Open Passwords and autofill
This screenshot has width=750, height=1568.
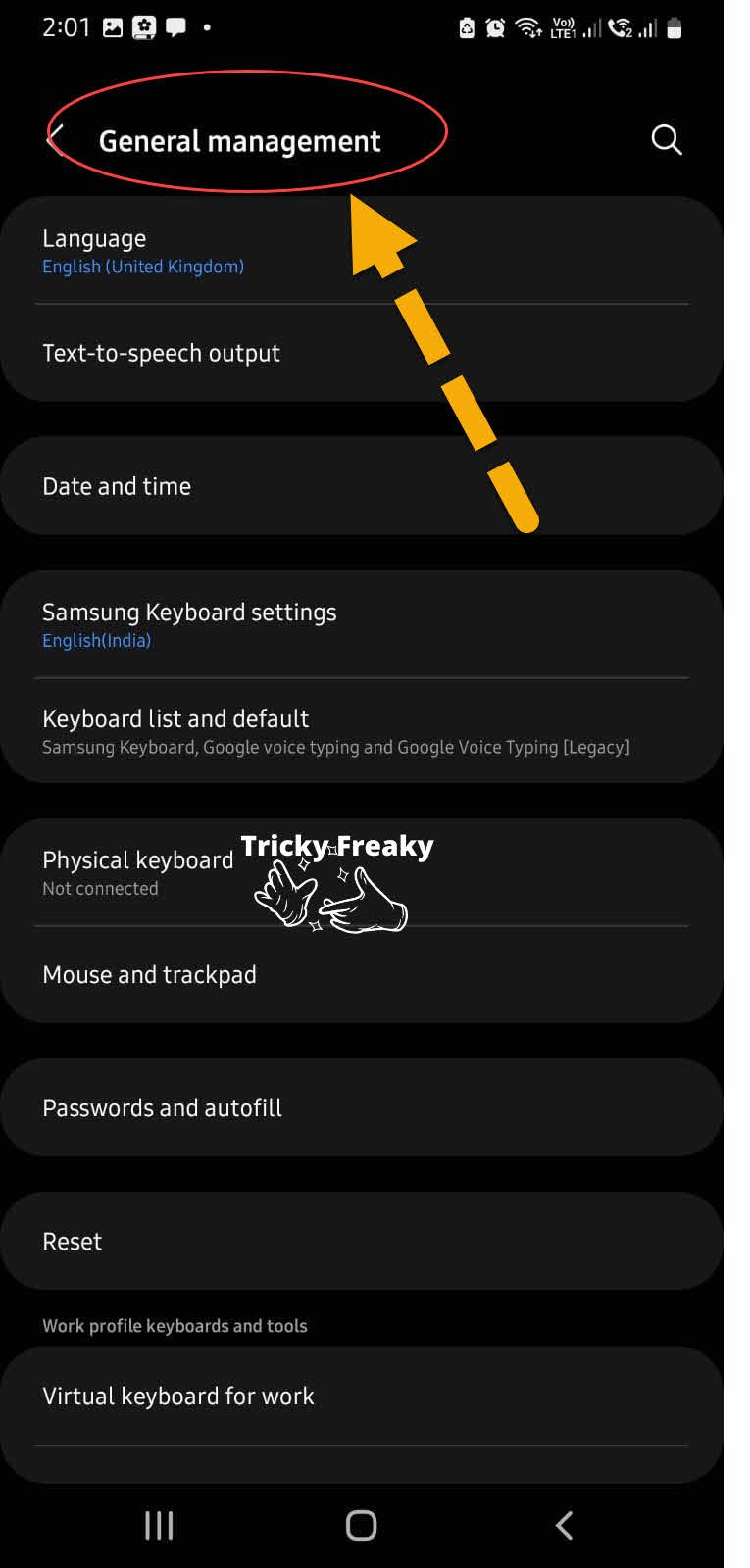pos(362,1108)
